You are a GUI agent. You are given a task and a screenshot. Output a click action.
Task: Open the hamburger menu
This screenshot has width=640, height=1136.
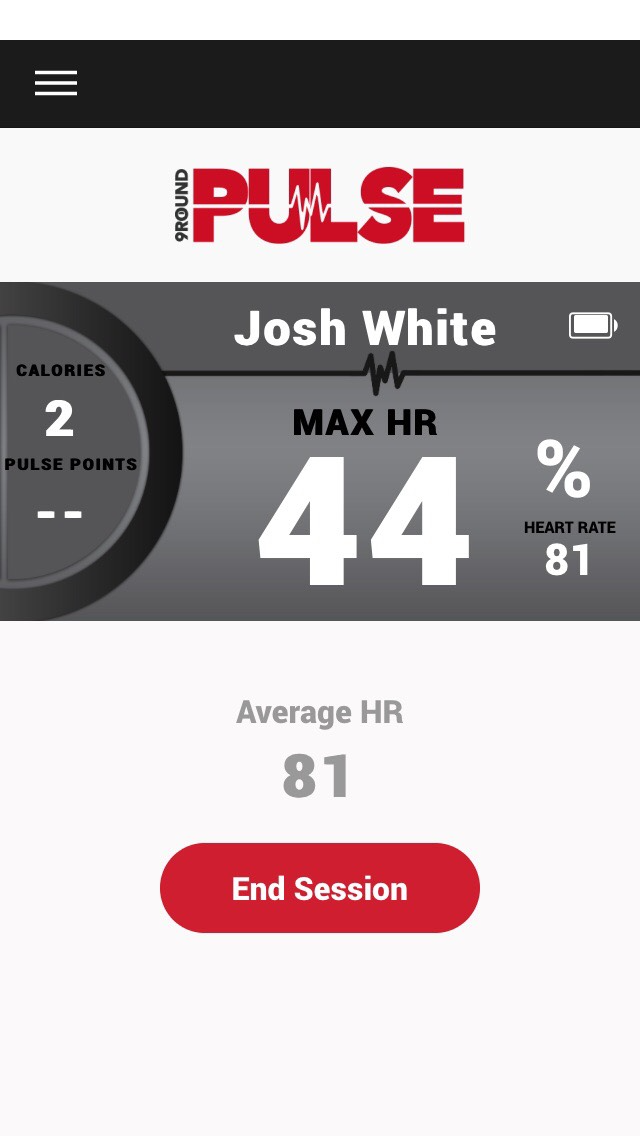point(56,84)
